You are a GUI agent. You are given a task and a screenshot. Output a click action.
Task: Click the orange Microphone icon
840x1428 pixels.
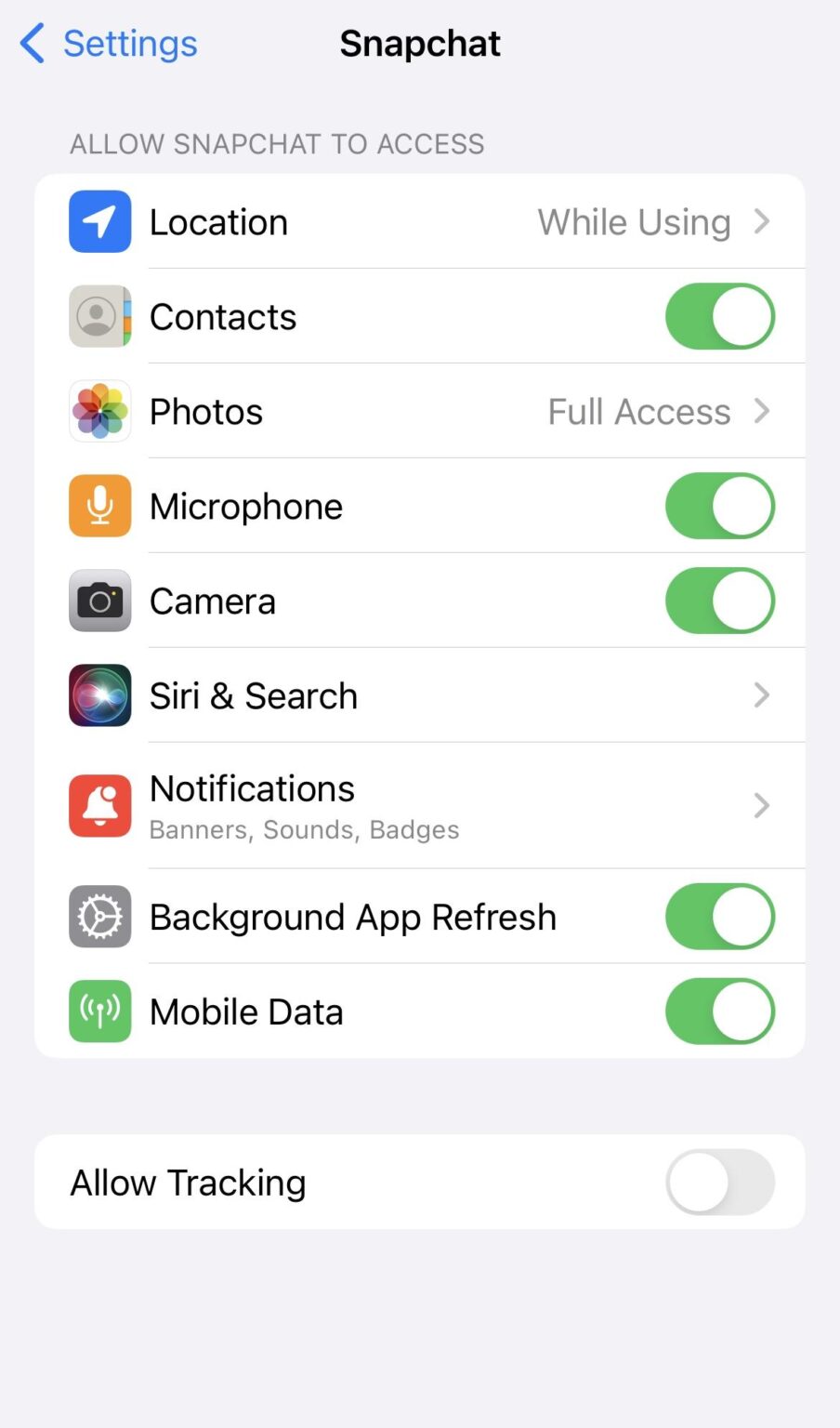point(99,506)
